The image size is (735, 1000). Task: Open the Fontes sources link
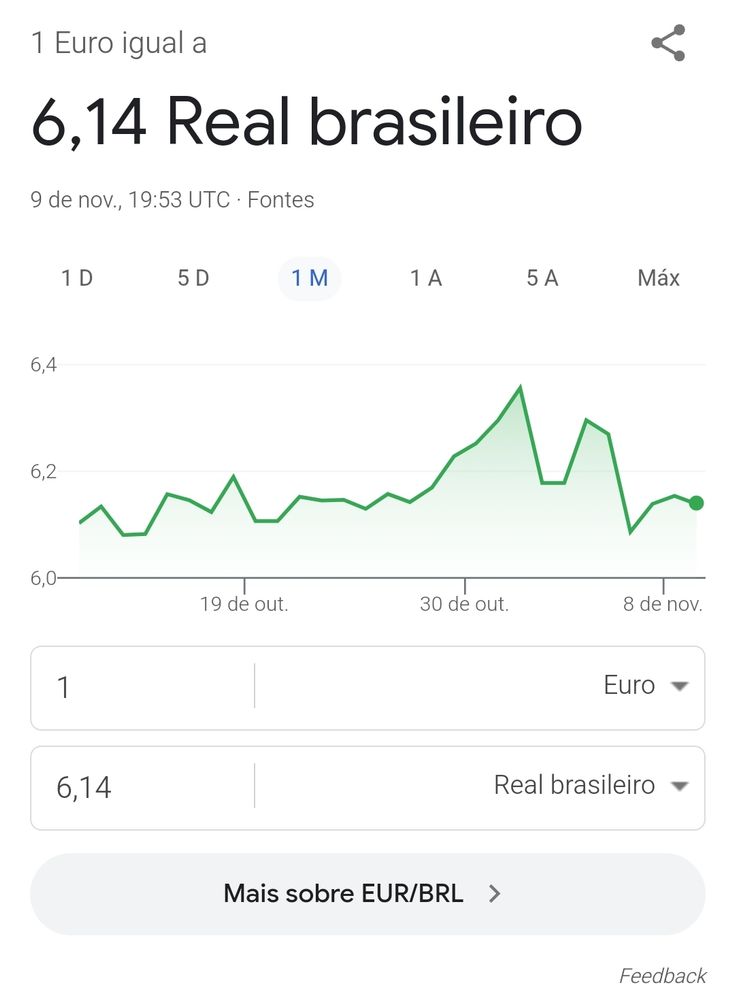281,200
